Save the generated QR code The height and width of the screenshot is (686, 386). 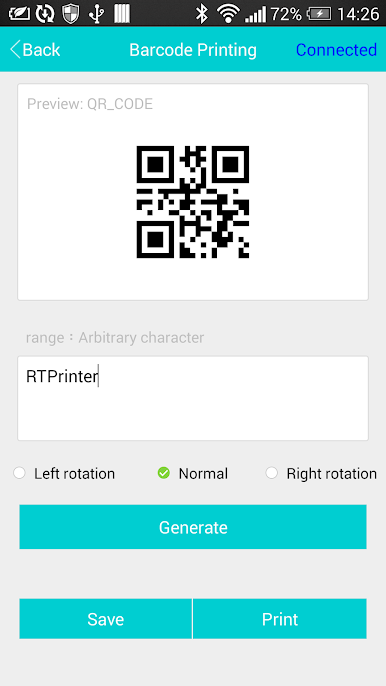105,619
